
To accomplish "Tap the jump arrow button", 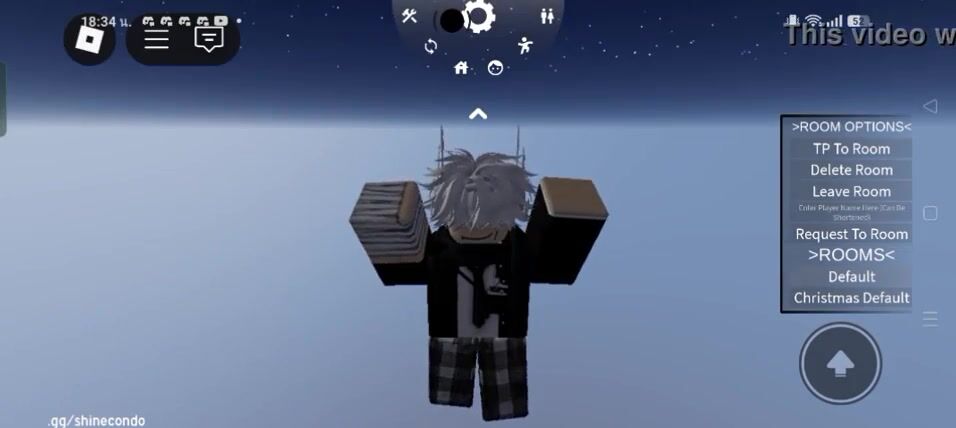I will coord(840,364).
